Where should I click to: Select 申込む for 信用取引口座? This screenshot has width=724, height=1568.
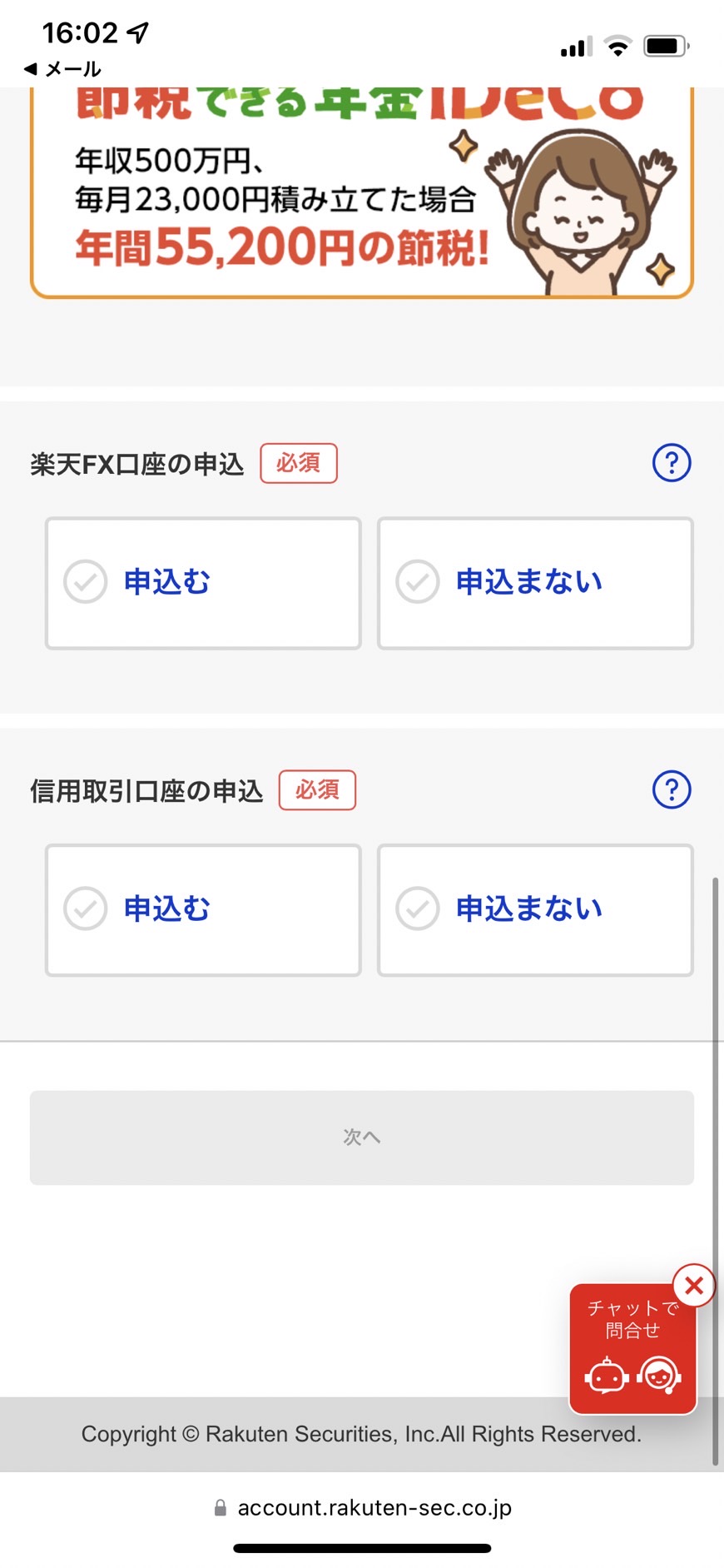(x=203, y=909)
